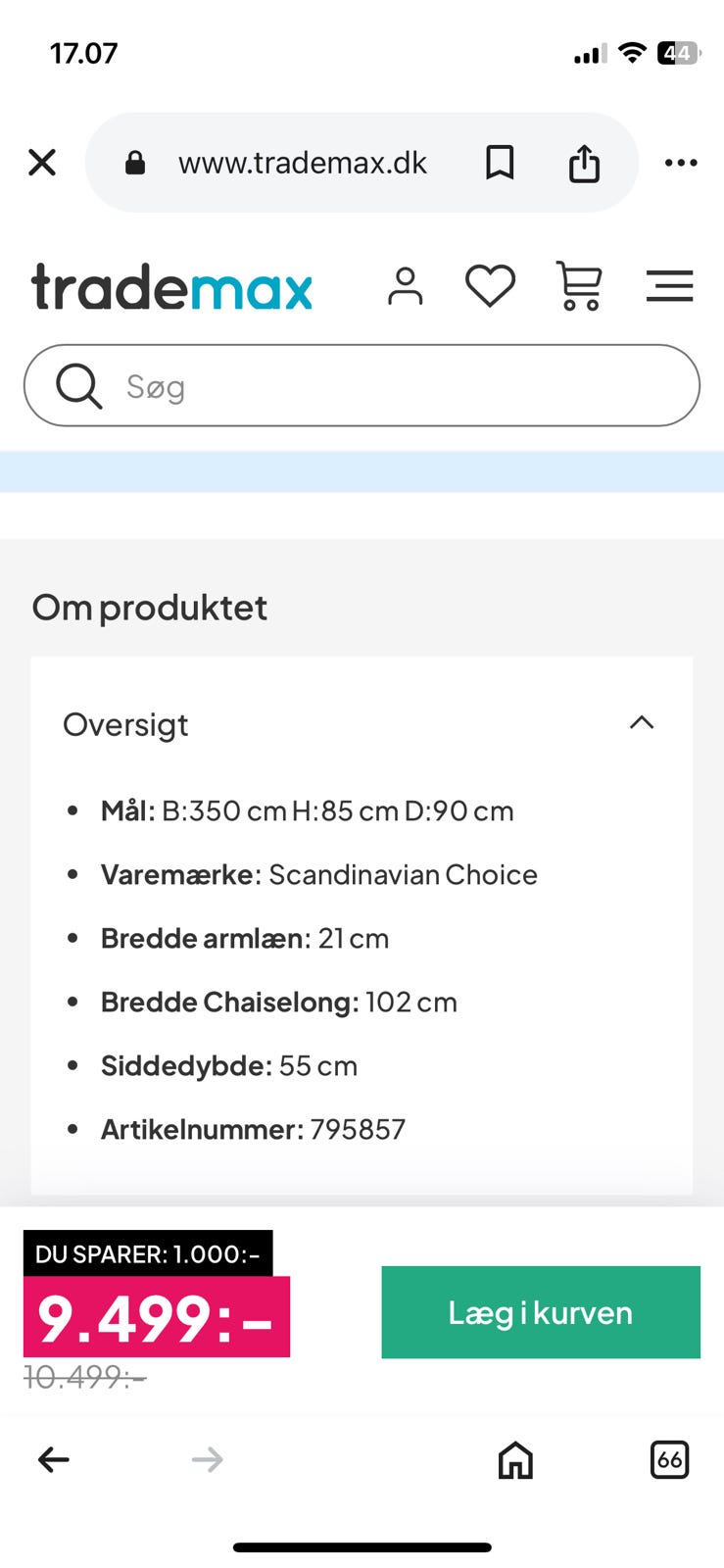
Task: Tap the www.trademax.dk address bar
Action: (302, 163)
